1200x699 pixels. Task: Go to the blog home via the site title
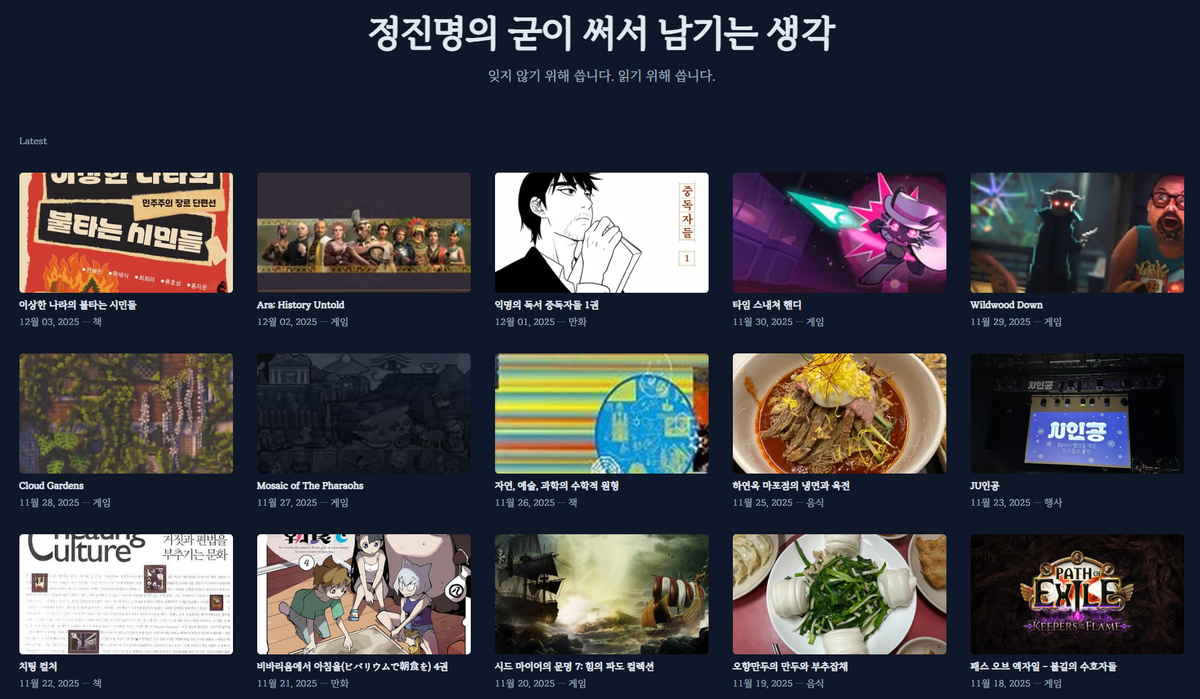pyautogui.click(x=600, y=33)
